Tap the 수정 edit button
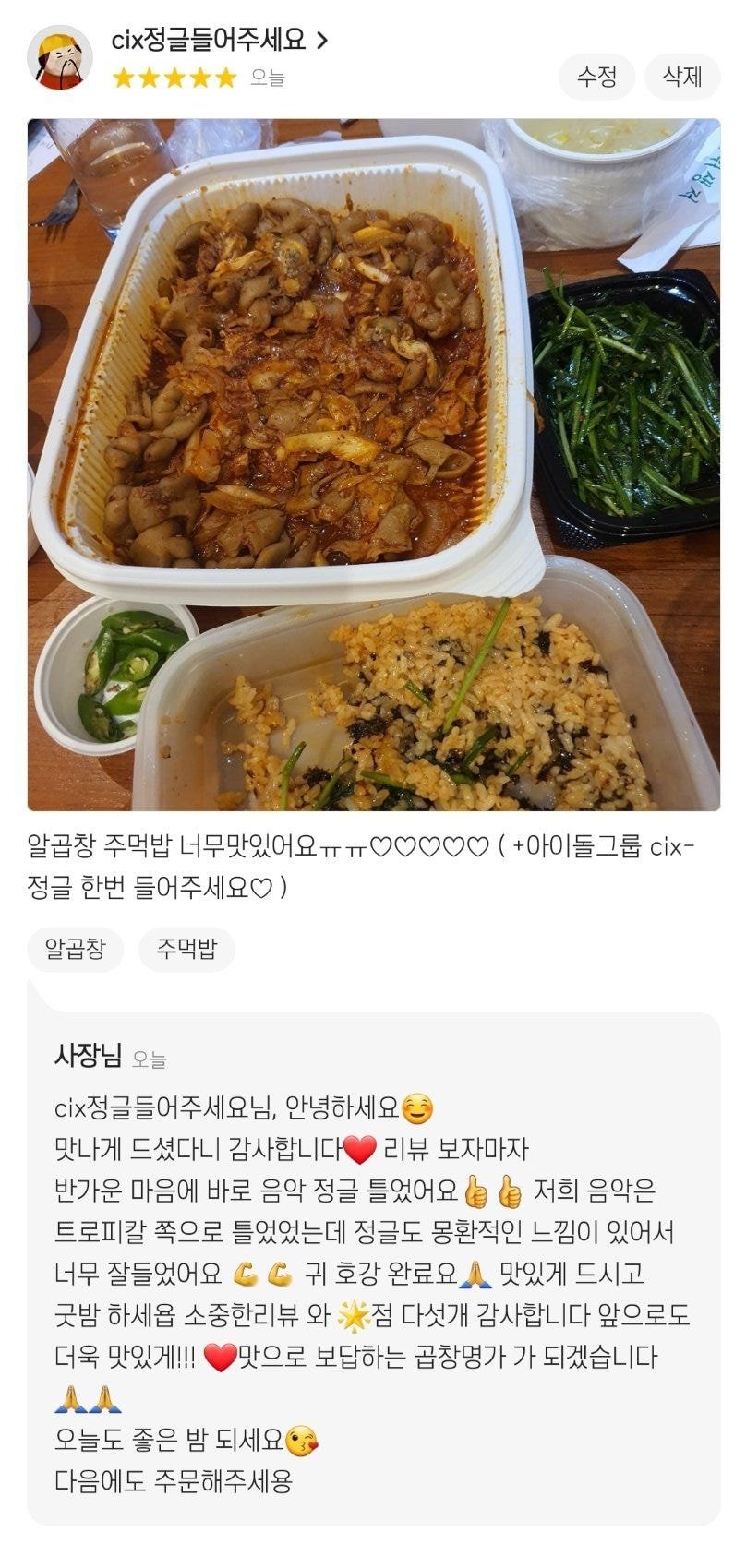 coord(596,77)
